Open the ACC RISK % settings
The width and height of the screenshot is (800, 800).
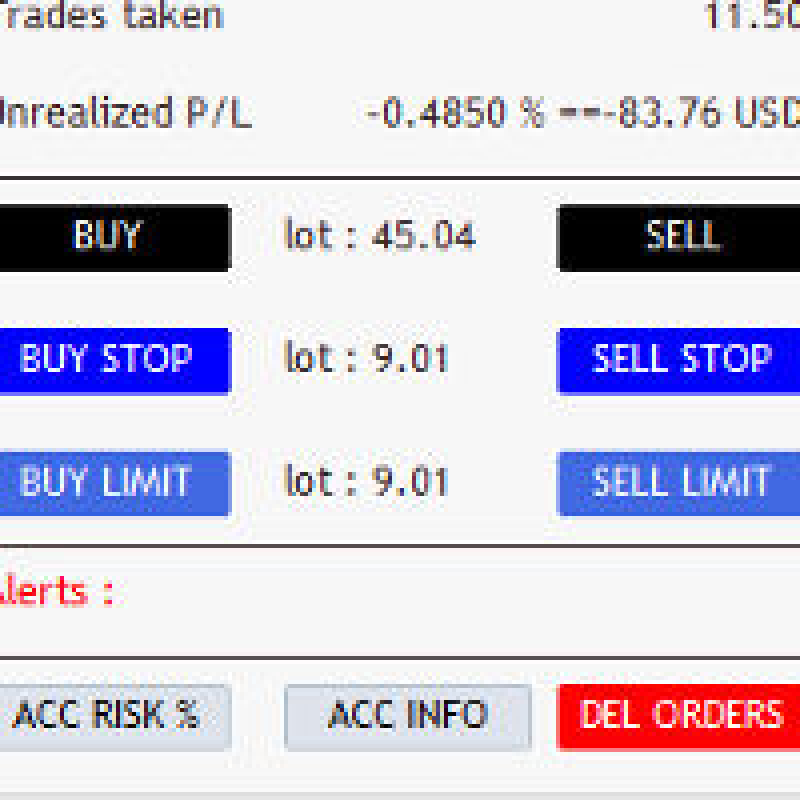108,716
